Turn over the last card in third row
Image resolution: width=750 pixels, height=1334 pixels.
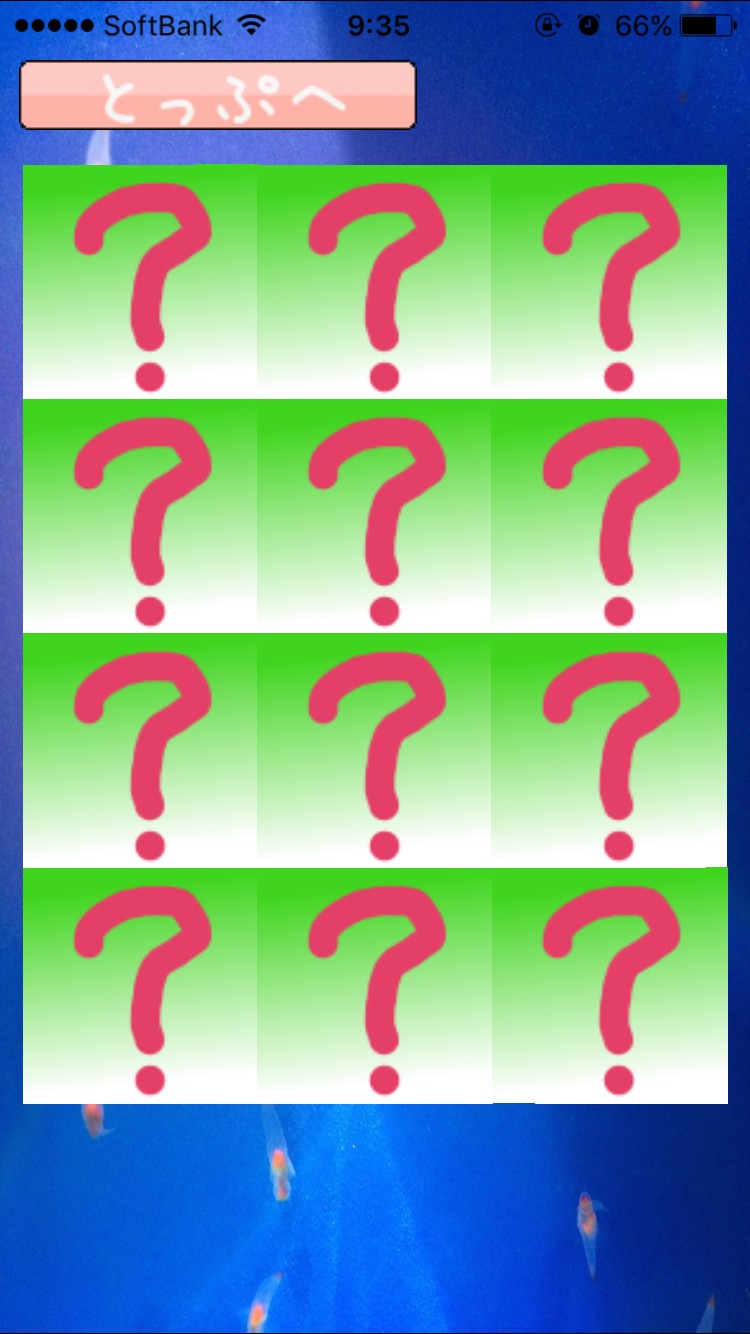click(609, 750)
